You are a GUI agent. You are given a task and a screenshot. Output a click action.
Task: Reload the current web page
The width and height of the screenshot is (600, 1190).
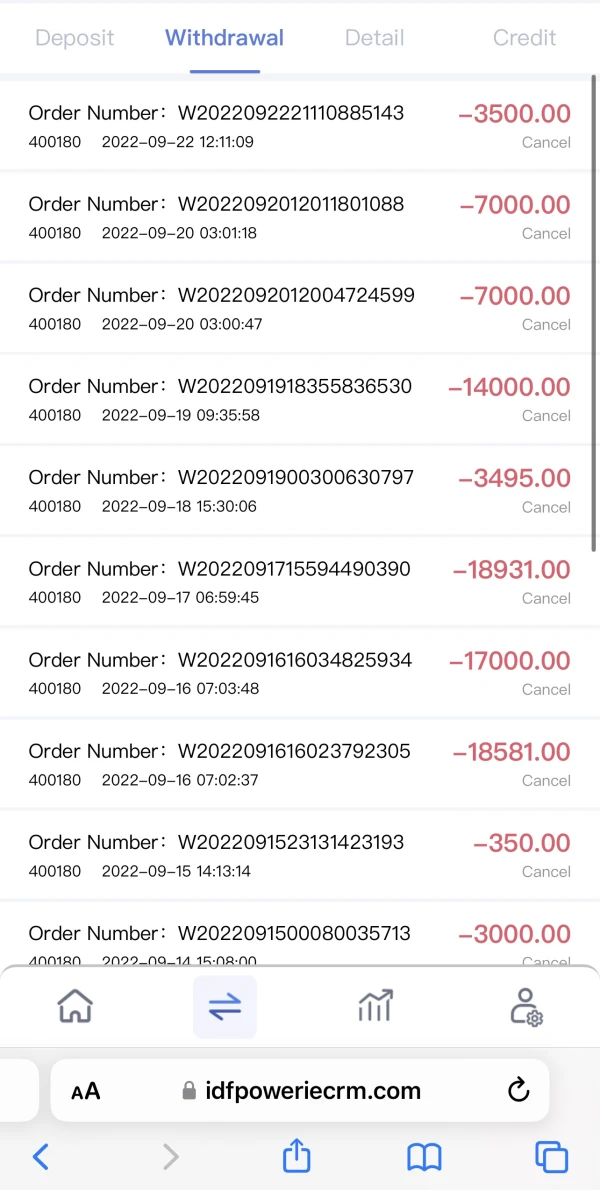tap(518, 1090)
